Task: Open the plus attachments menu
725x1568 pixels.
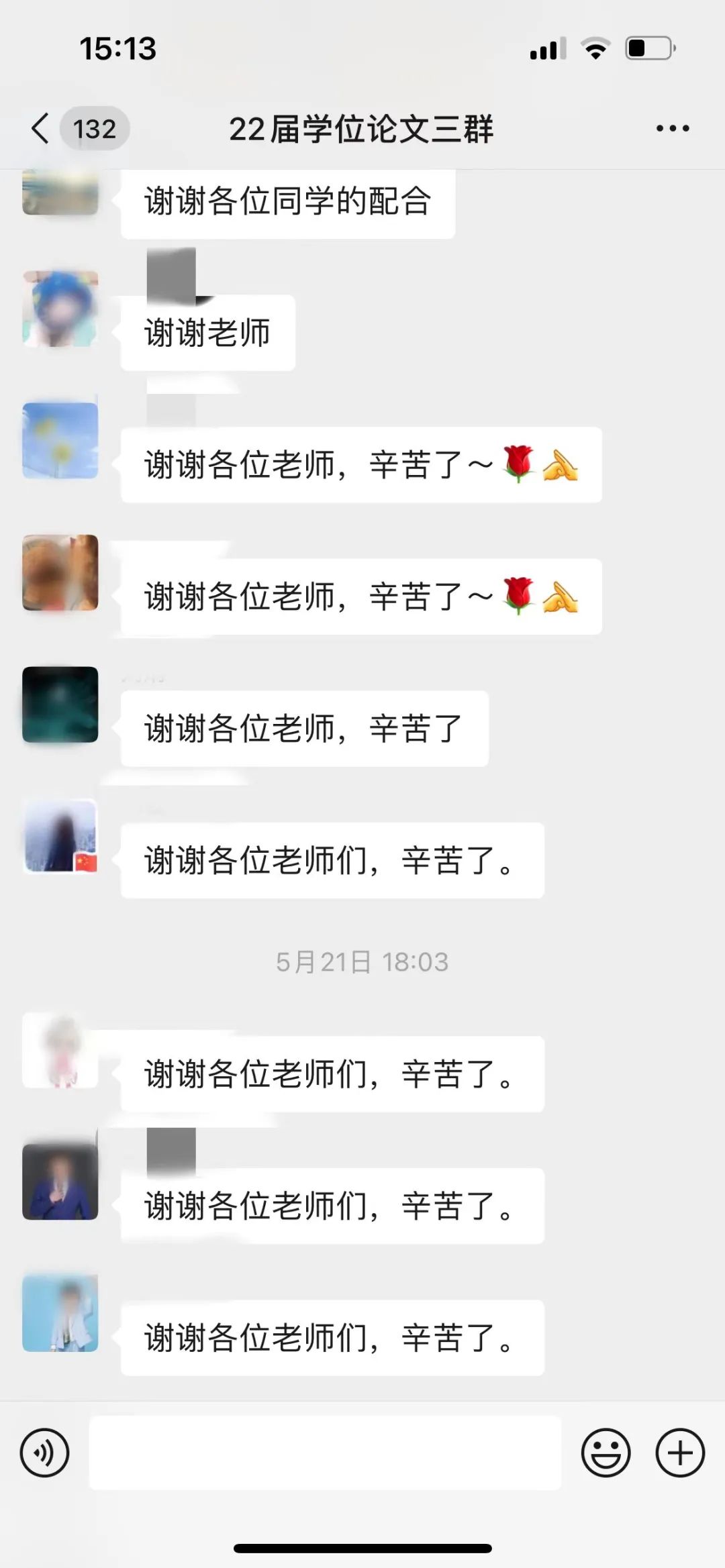Action: pos(680,1453)
